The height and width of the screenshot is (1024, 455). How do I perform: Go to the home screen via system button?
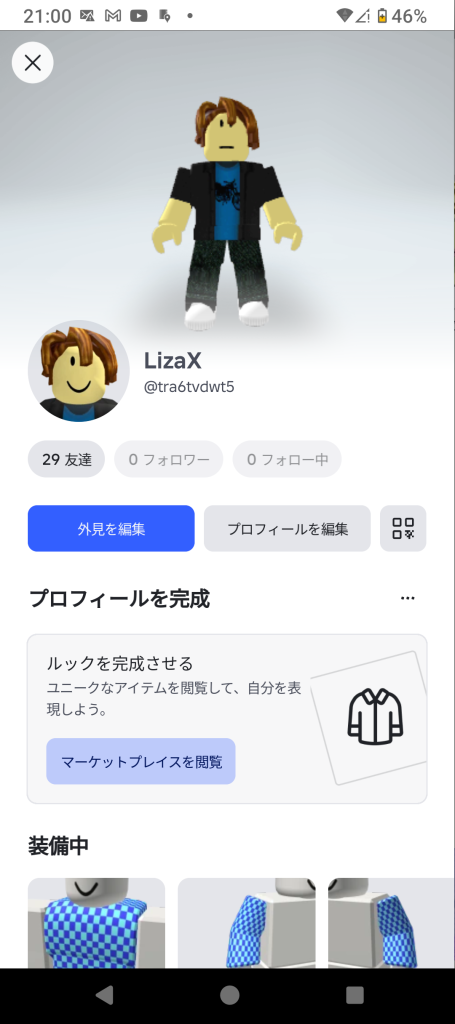(x=229, y=995)
